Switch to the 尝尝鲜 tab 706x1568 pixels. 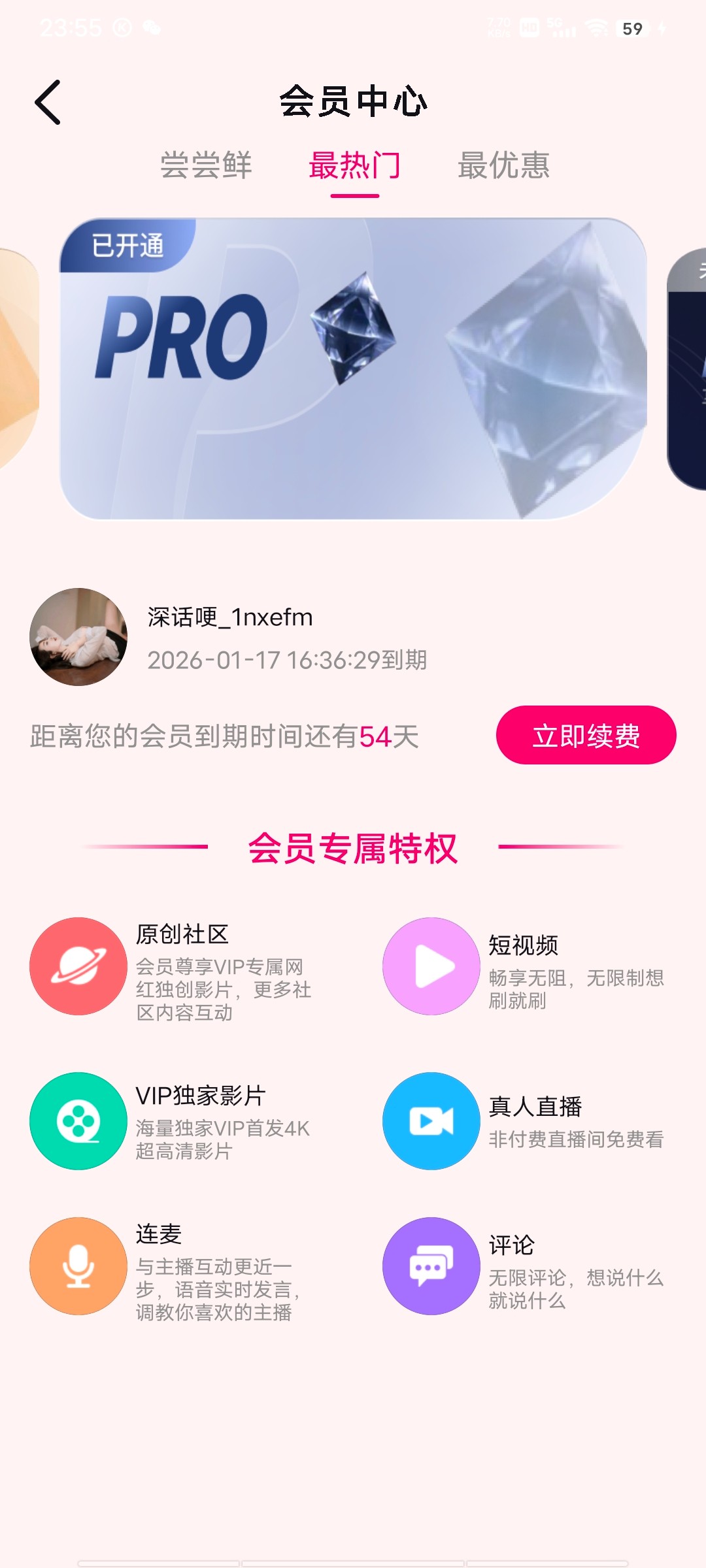click(206, 165)
